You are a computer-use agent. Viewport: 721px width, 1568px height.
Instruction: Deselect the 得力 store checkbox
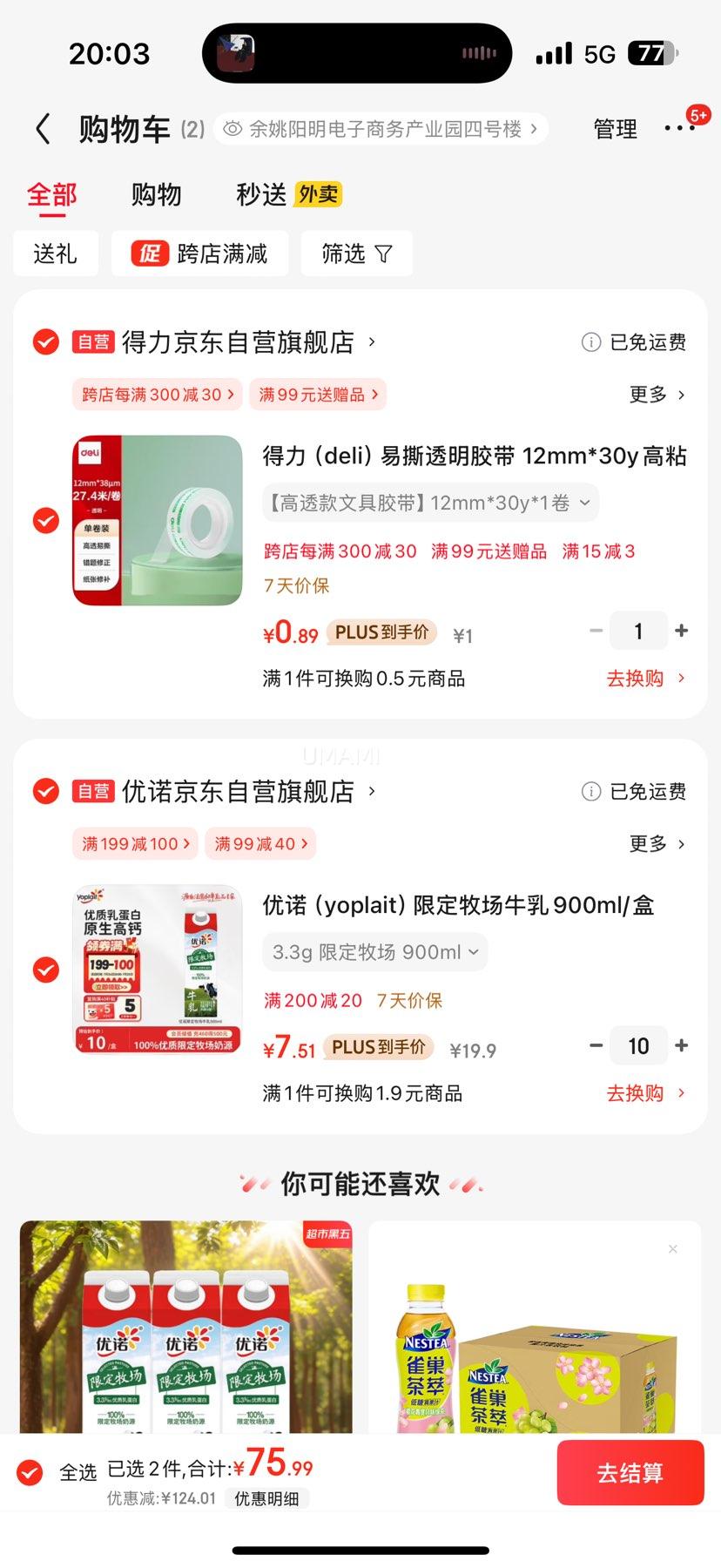tap(44, 341)
